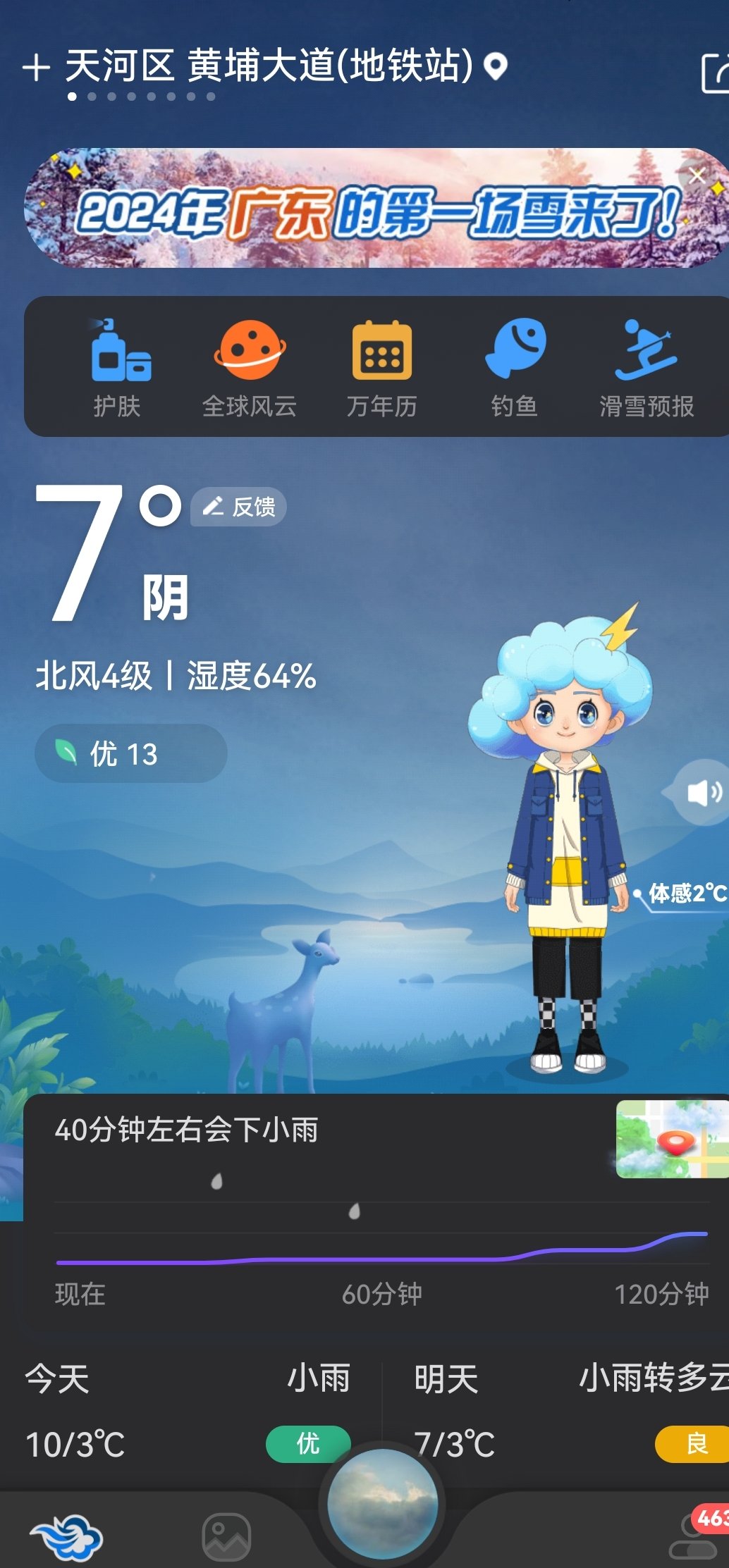Open air quality 优 13 details
The width and height of the screenshot is (729, 1568).
(130, 753)
